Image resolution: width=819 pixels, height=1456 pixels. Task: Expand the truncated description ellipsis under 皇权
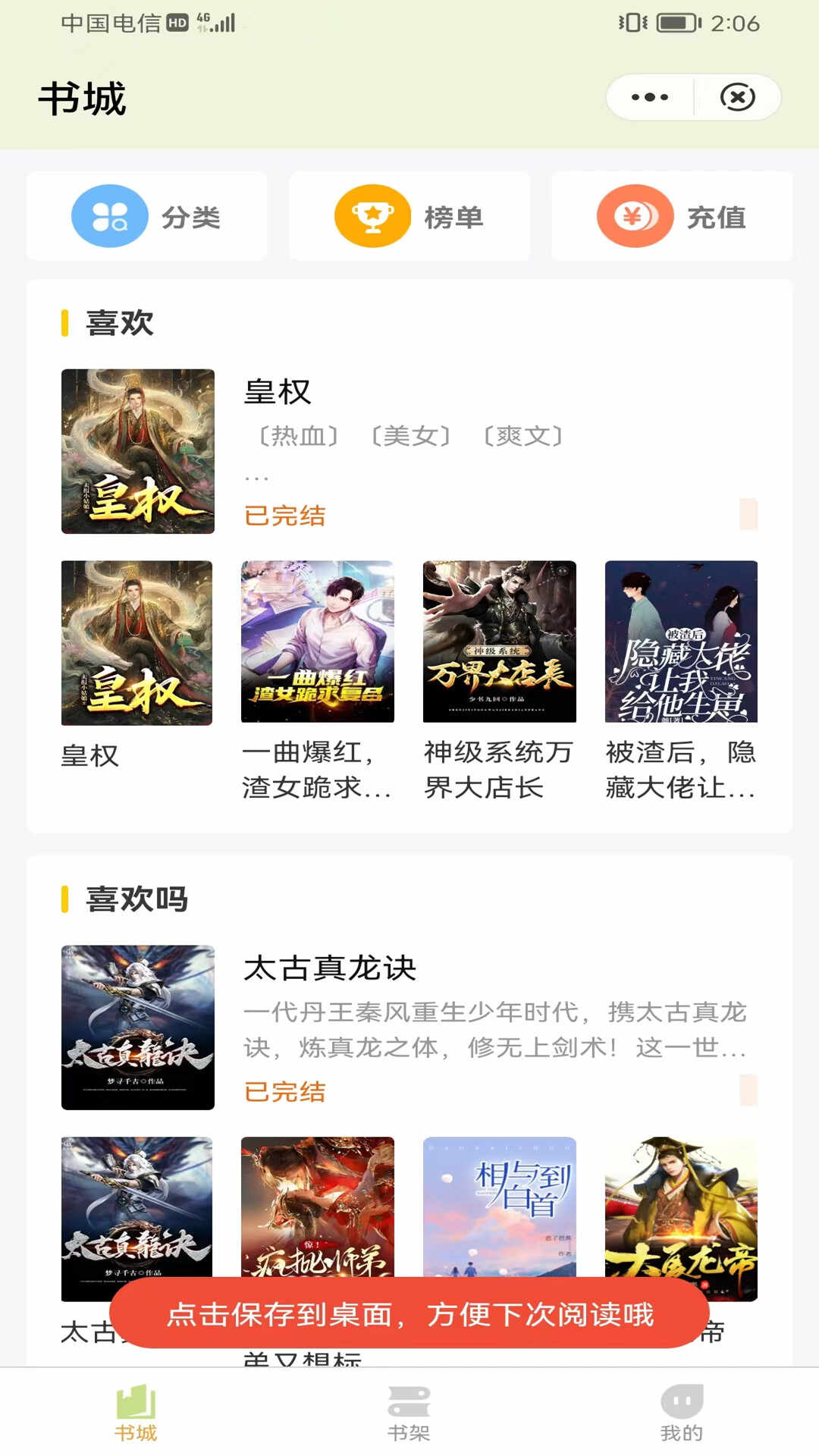(258, 478)
